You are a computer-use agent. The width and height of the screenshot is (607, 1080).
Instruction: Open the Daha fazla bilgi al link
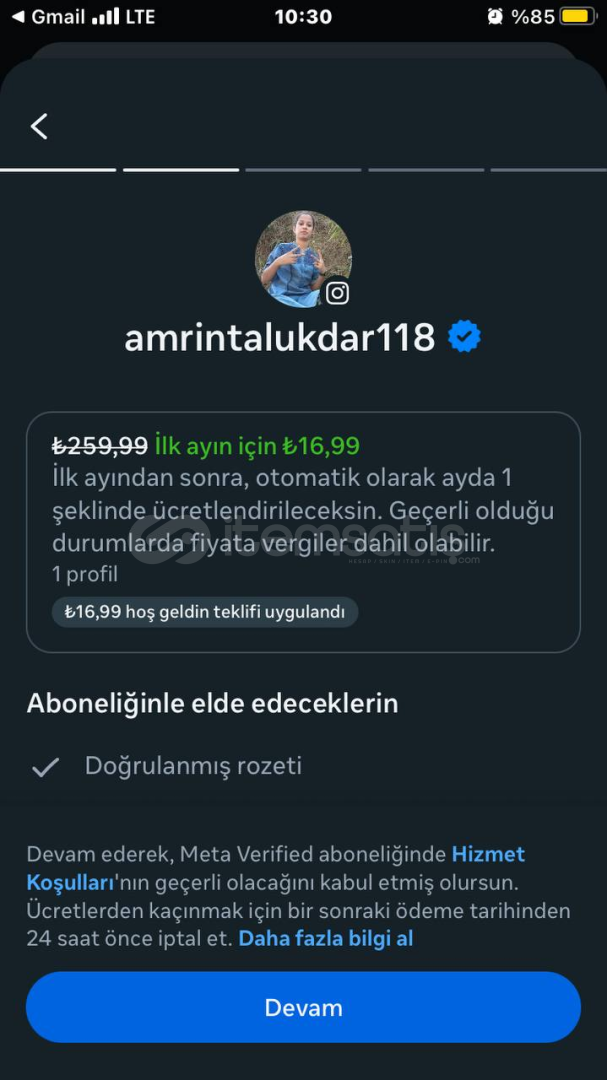(x=325, y=939)
